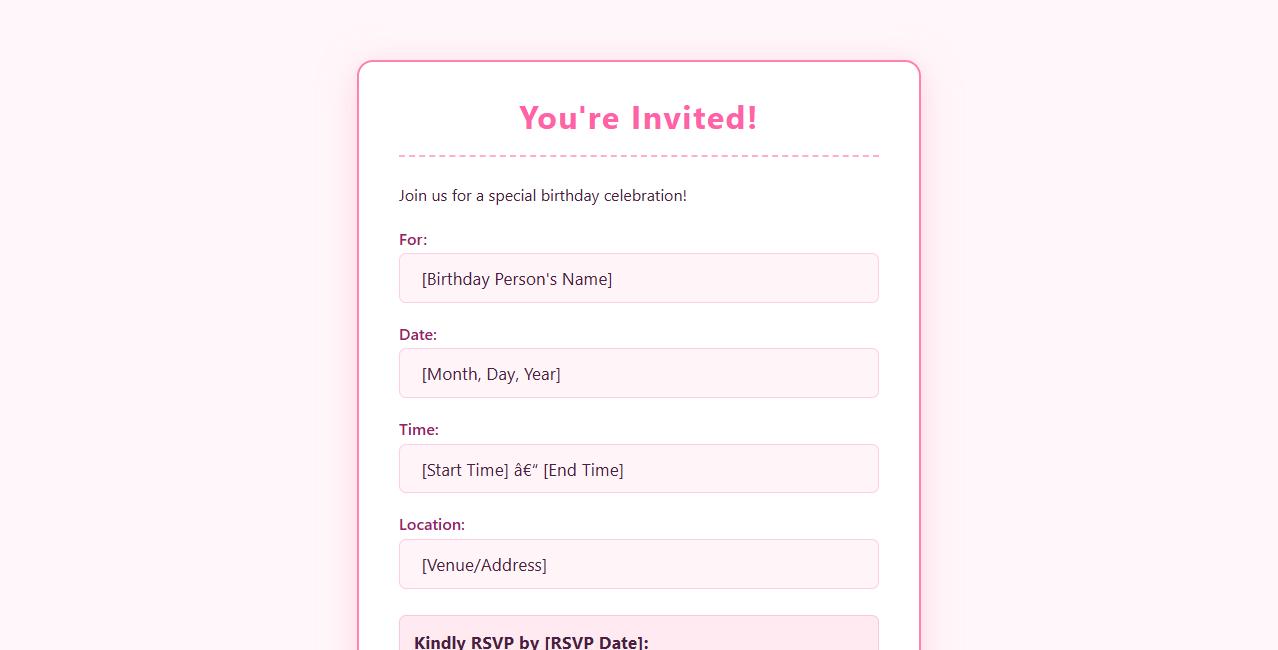Tap the Birthday Person's Name field
This screenshot has width=1278, height=650.
(638, 278)
